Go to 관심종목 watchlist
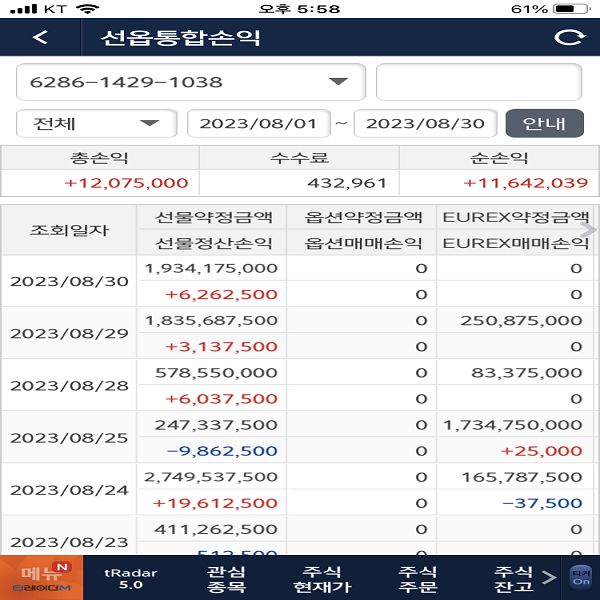 coord(226,578)
